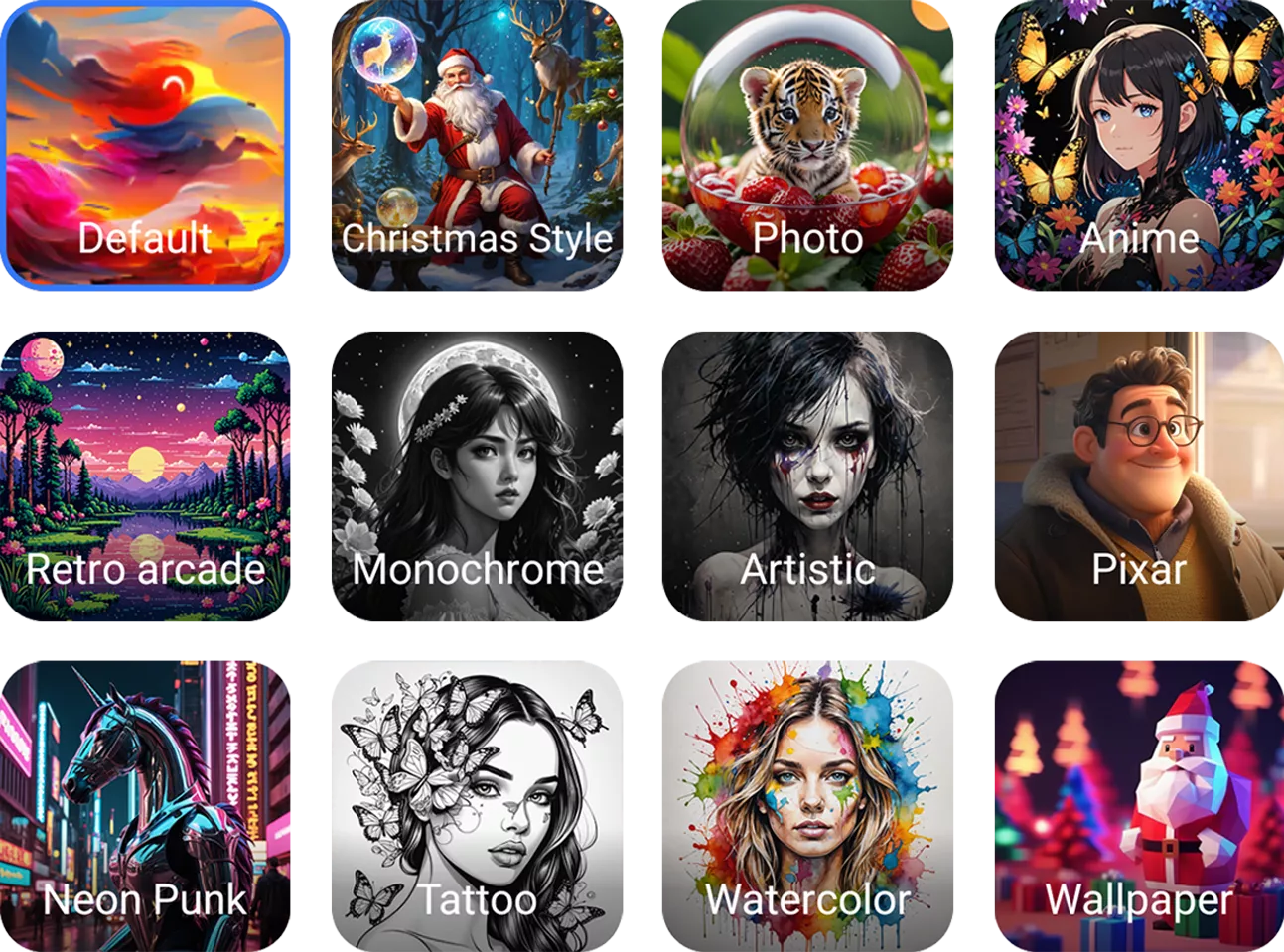The height and width of the screenshot is (952, 1284).
Task: Tap the Monochrome style tile
Action: coord(477,477)
